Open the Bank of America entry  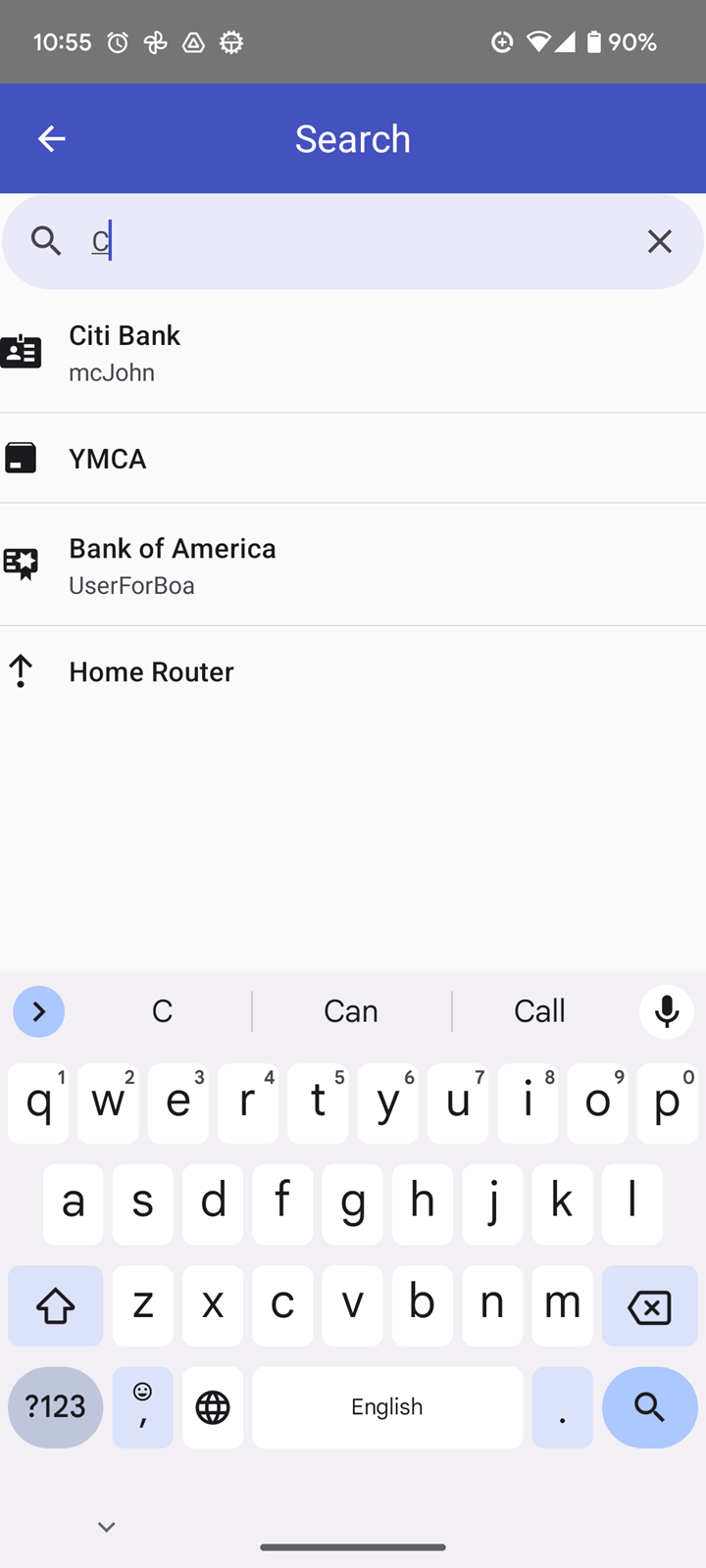(353, 565)
